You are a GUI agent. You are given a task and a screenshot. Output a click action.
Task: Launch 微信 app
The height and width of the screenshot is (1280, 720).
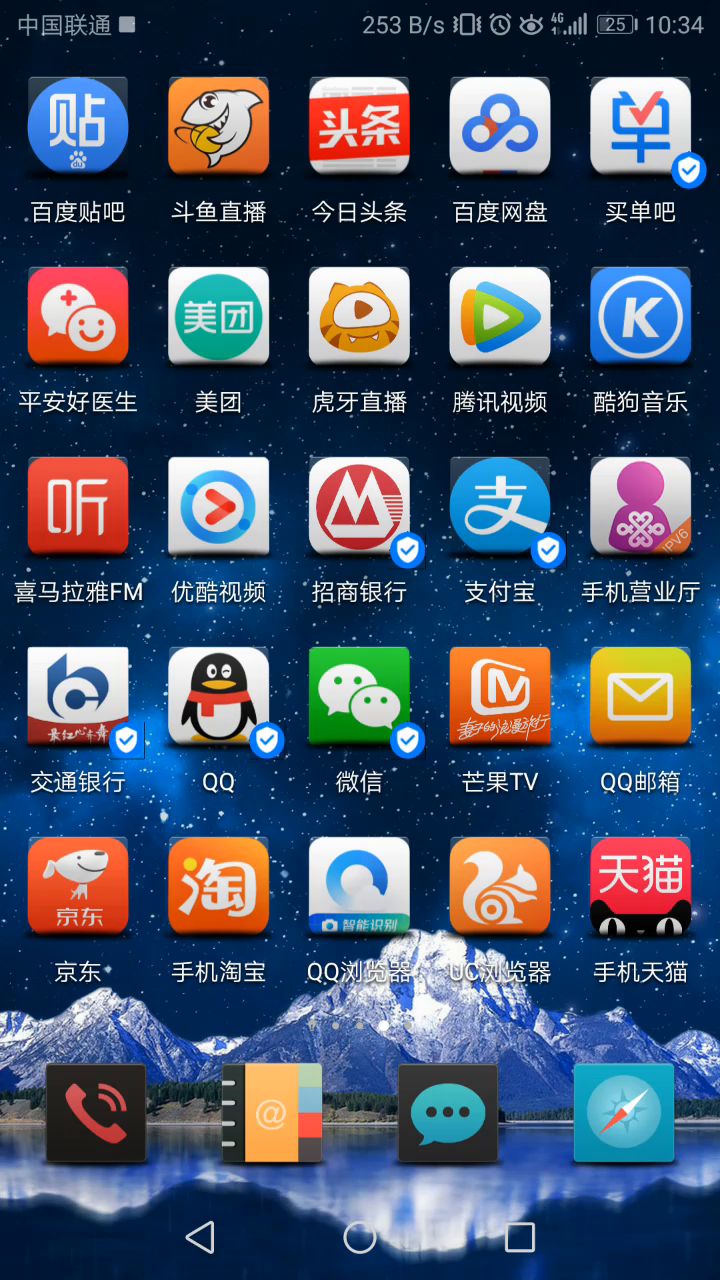[x=359, y=697]
